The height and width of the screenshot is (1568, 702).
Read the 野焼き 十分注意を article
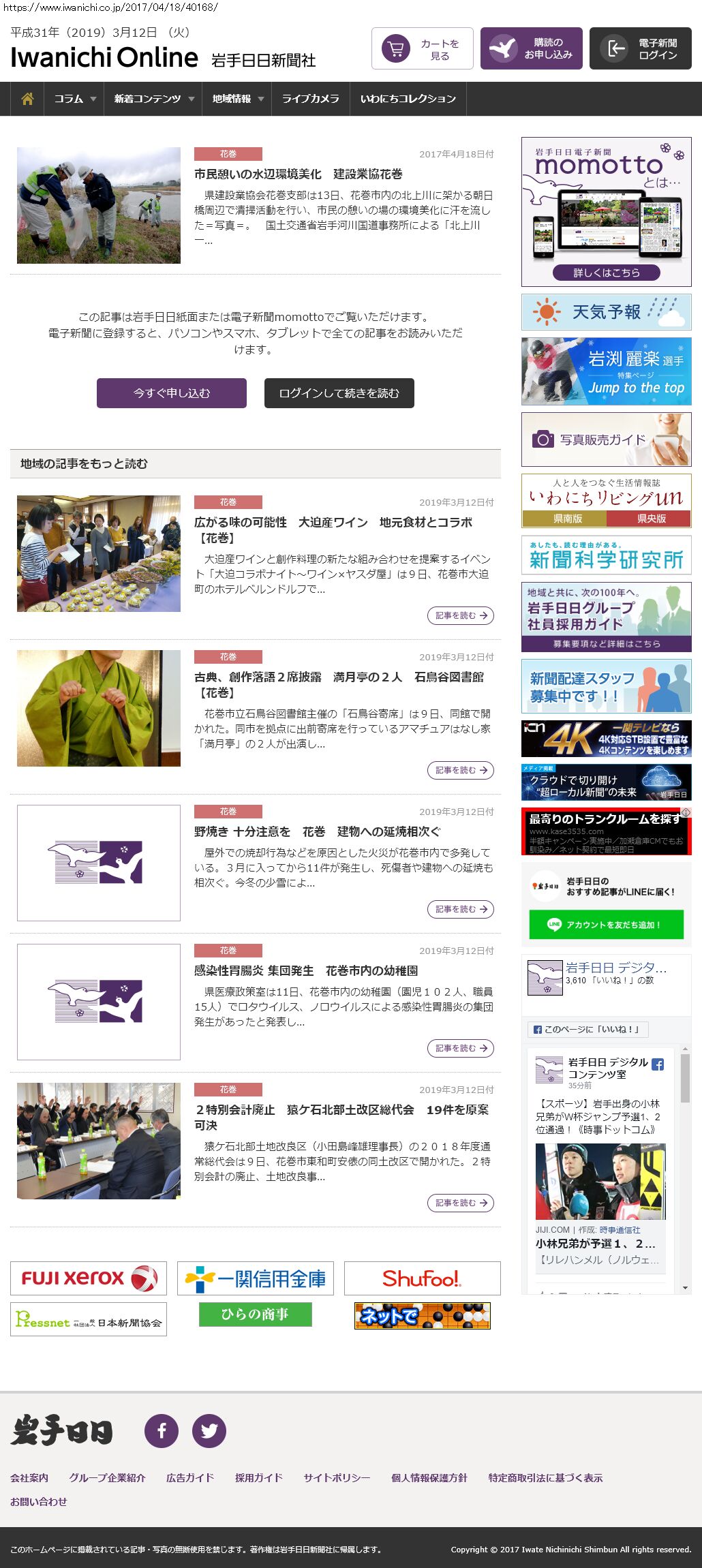[x=461, y=909]
